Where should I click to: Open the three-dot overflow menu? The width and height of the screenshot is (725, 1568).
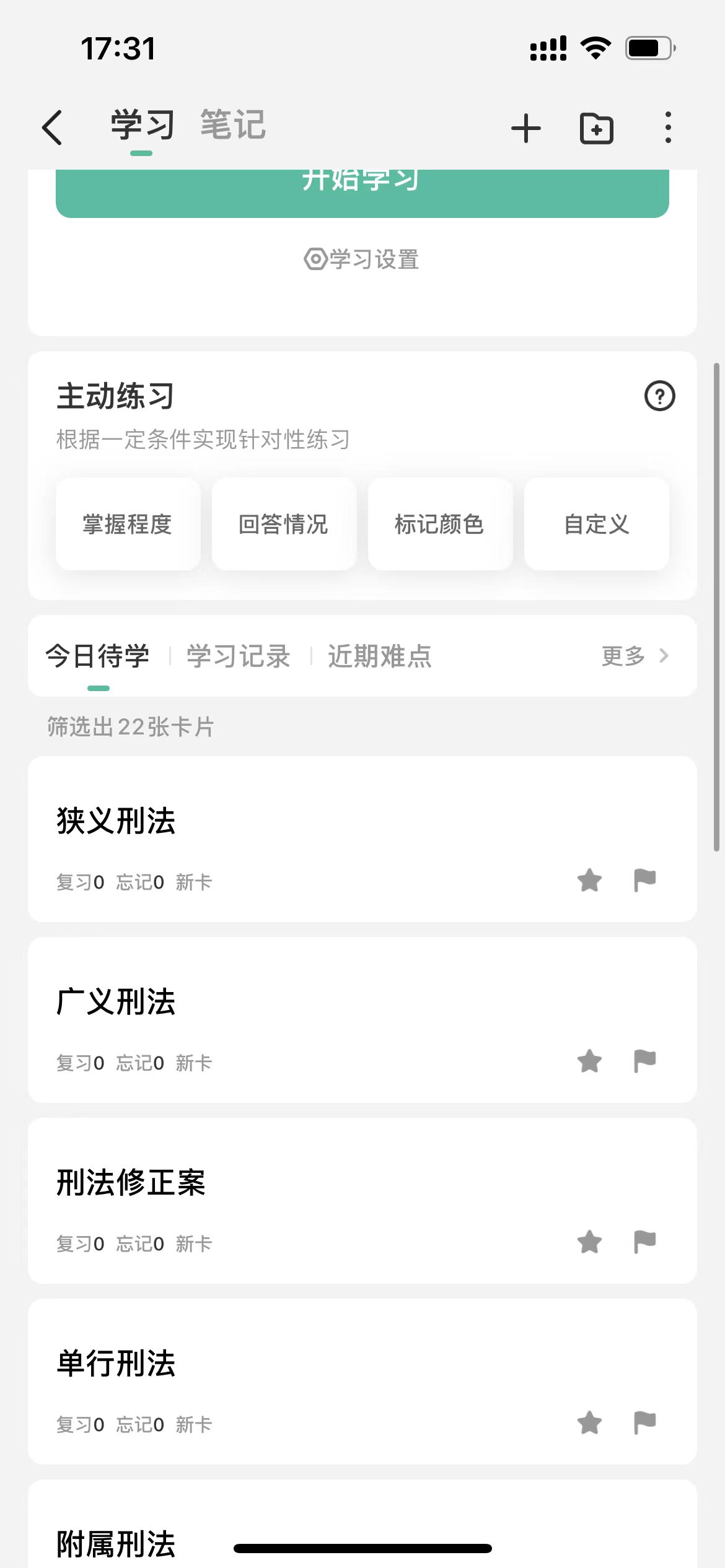pyautogui.click(x=667, y=128)
